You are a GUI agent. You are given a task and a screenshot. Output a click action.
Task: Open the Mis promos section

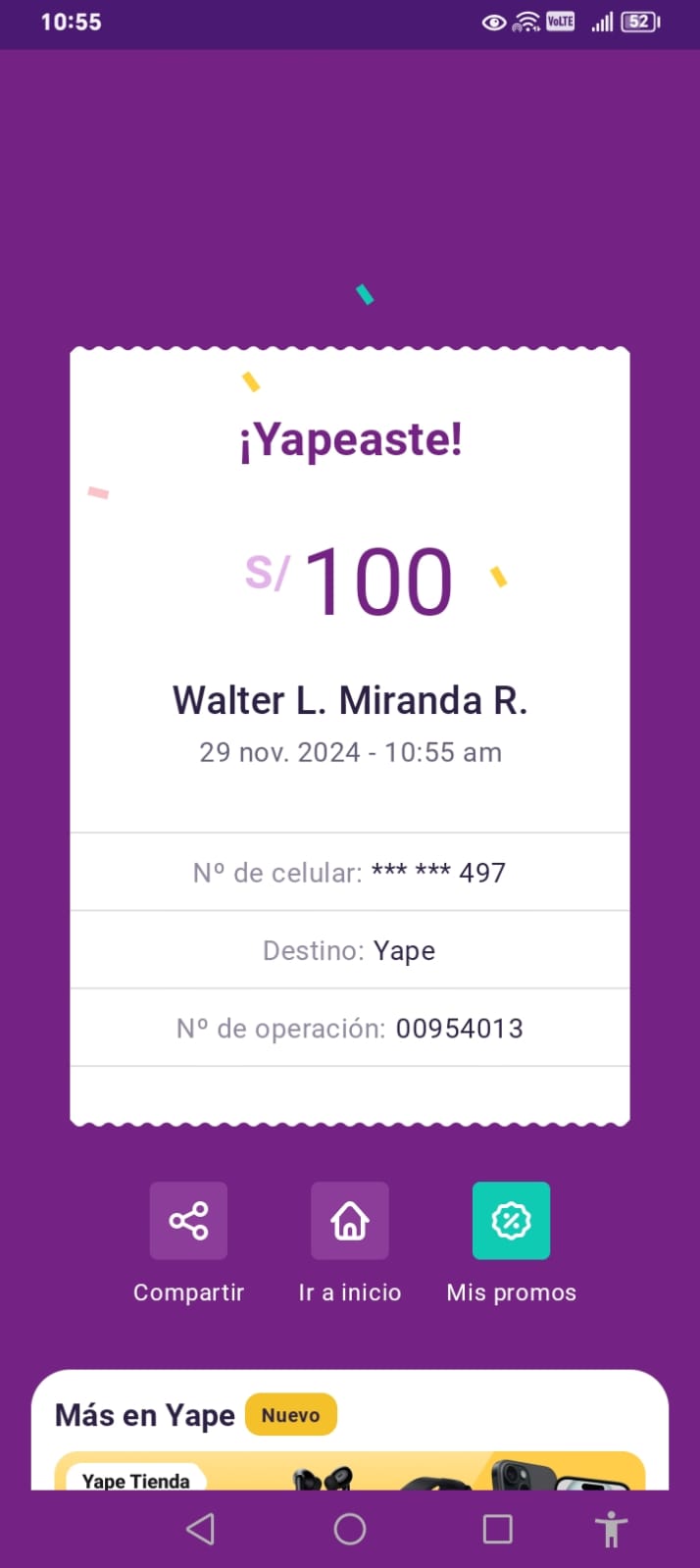pyautogui.click(x=511, y=1221)
